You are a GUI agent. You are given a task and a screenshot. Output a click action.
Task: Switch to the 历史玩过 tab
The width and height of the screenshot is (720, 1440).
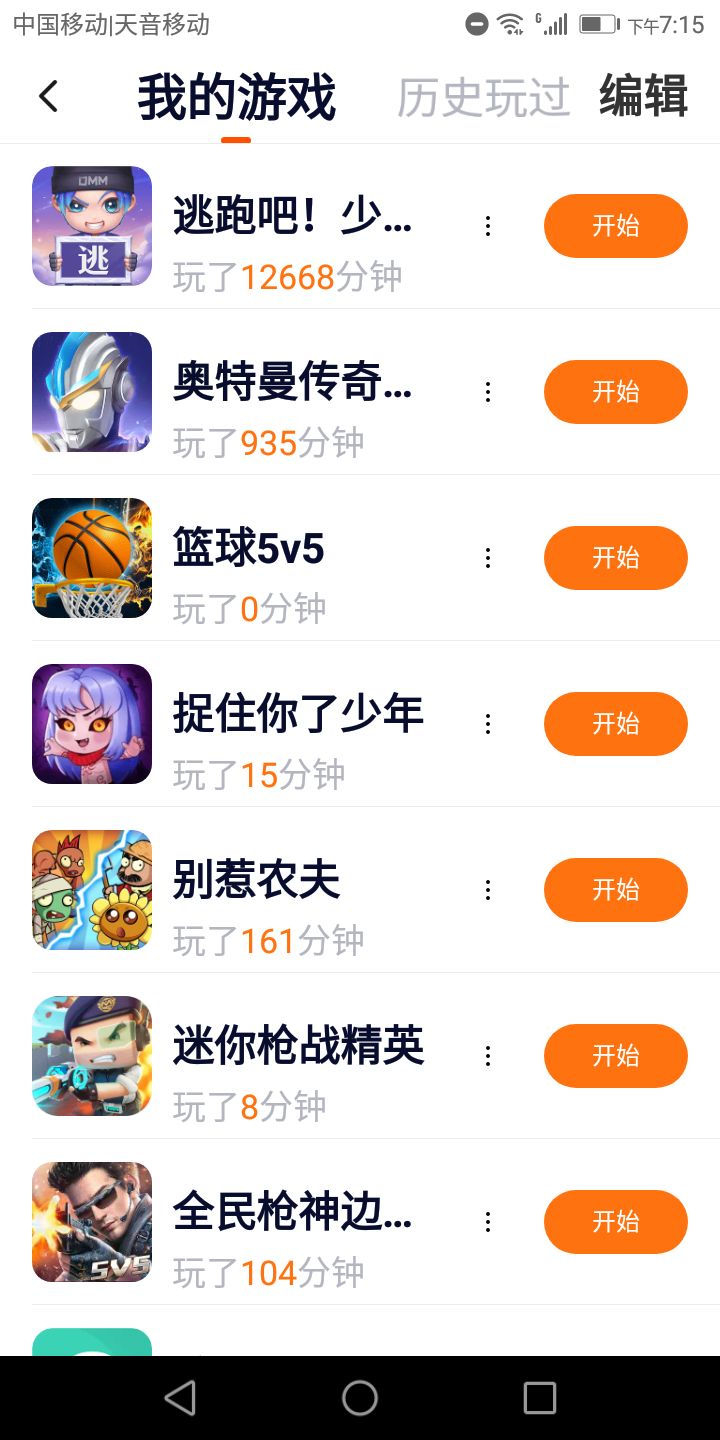[x=483, y=98]
